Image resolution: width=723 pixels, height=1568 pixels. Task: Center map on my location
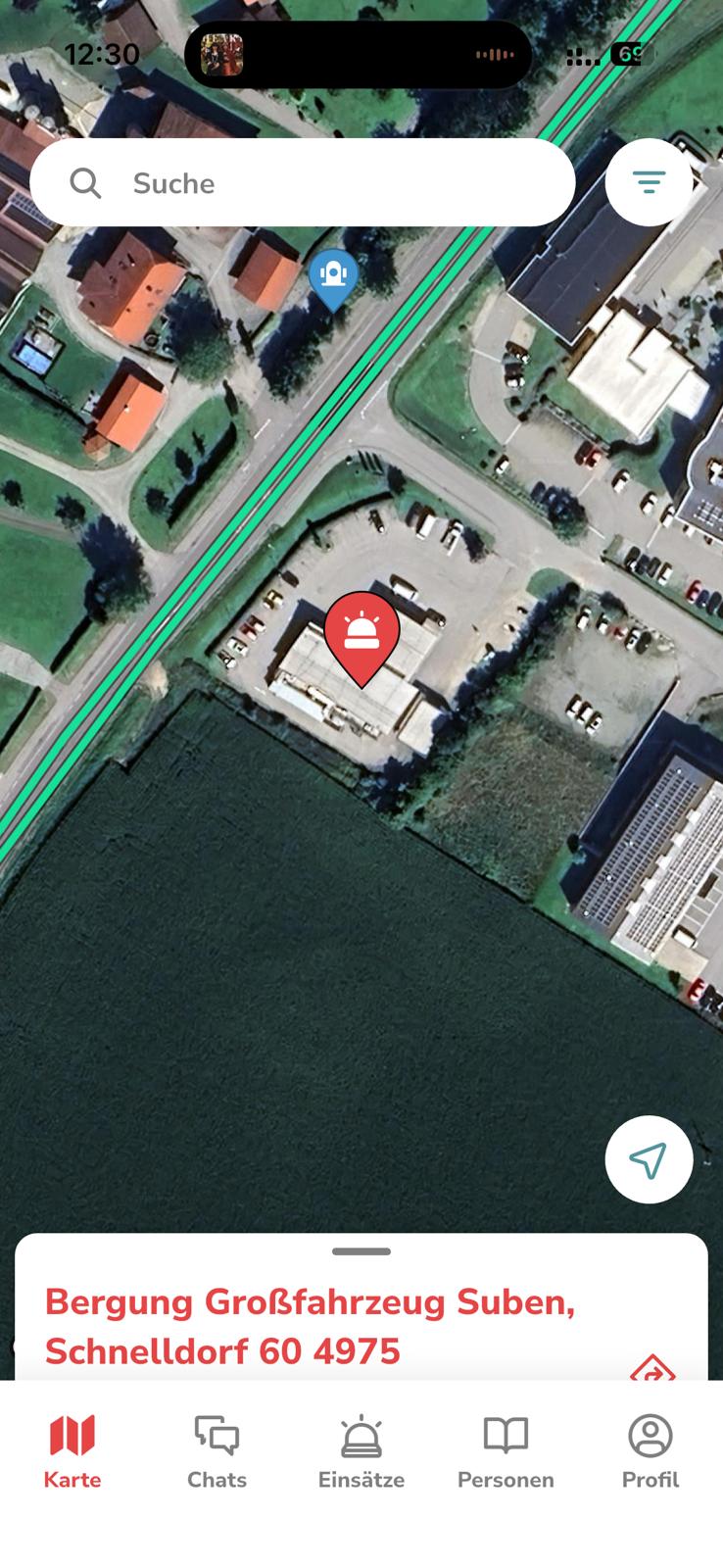click(649, 1159)
